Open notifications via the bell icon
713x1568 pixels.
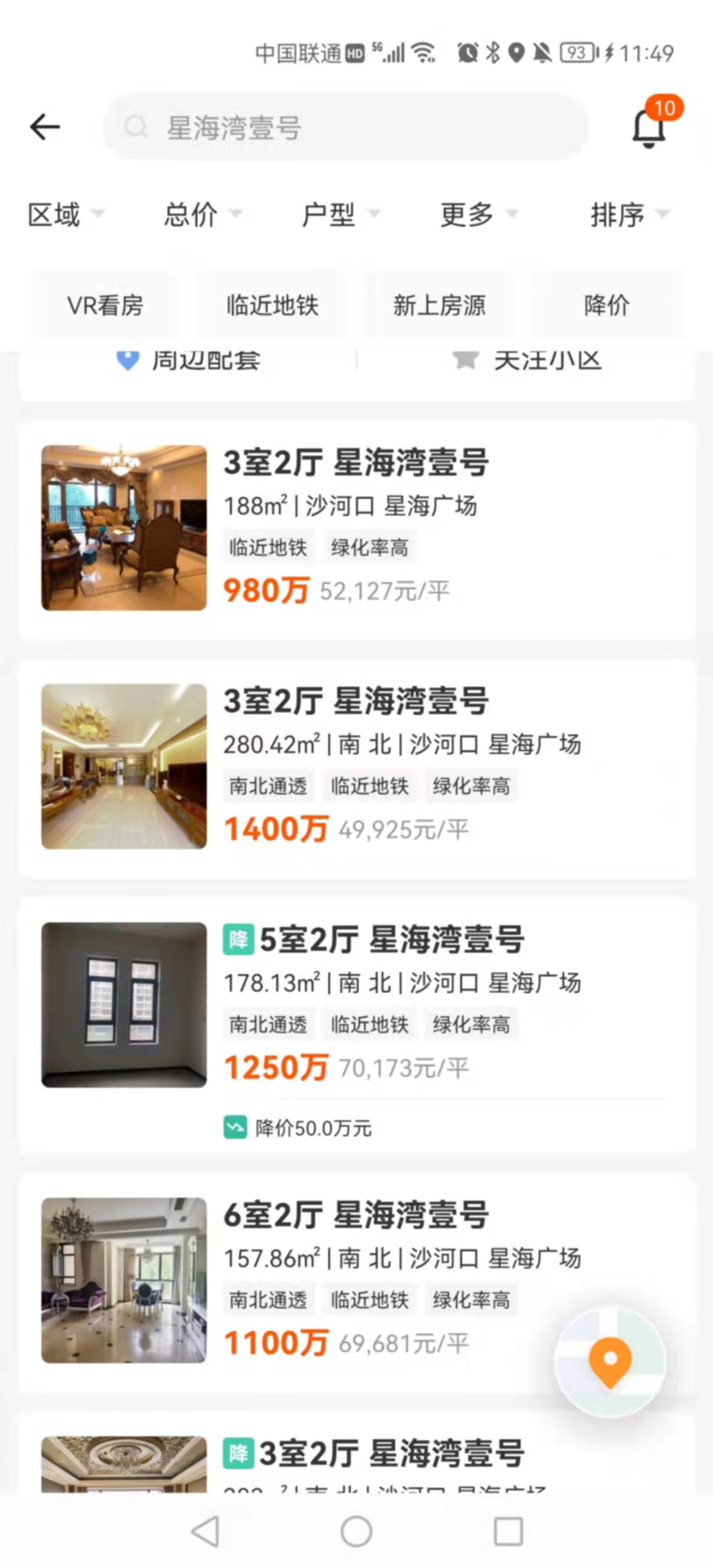pyautogui.click(x=648, y=129)
